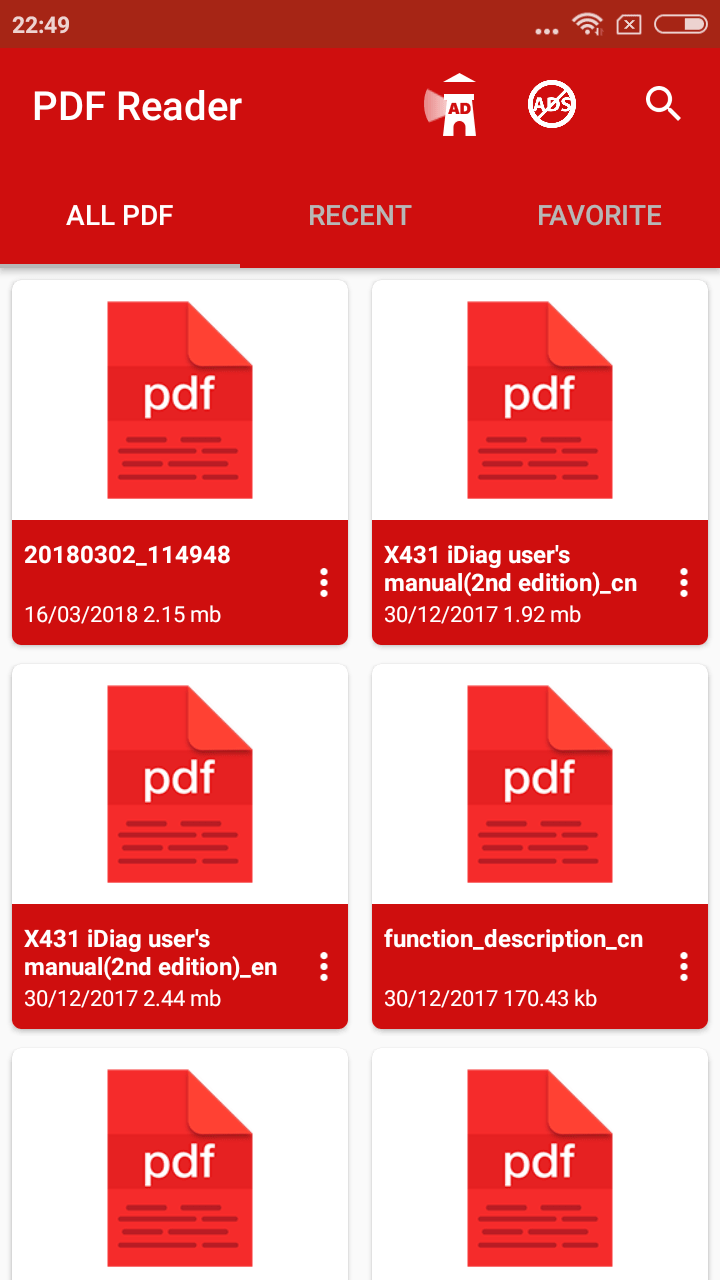Show more options for X431 manual _en
The height and width of the screenshot is (1280, 720).
pyautogui.click(x=324, y=967)
